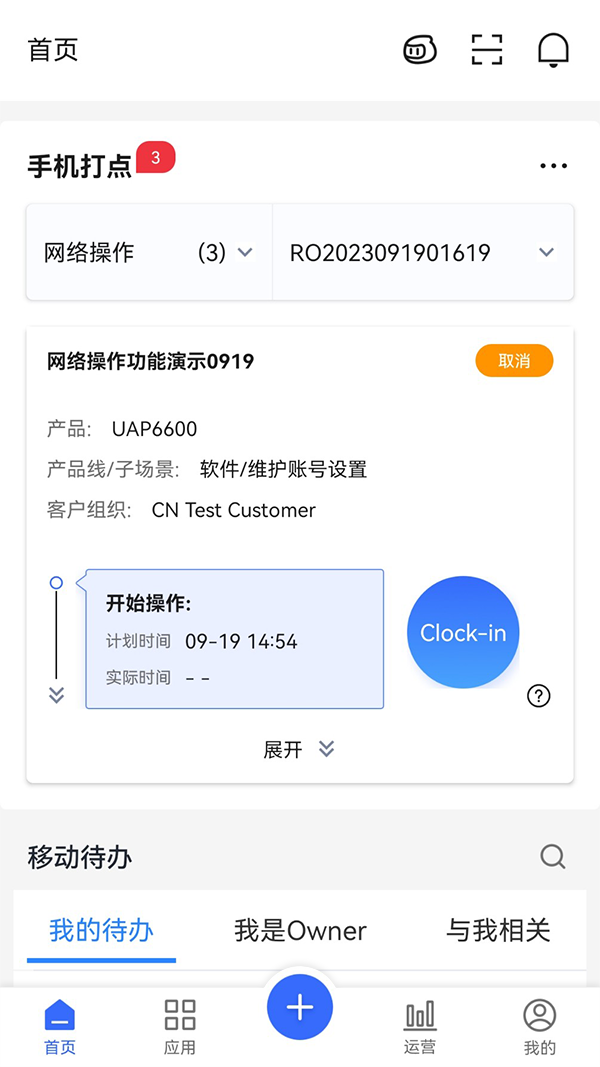Tap the orange 取消 button
The height and width of the screenshot is (1067, 600).
pyautogui.click(x=514, y=361)
